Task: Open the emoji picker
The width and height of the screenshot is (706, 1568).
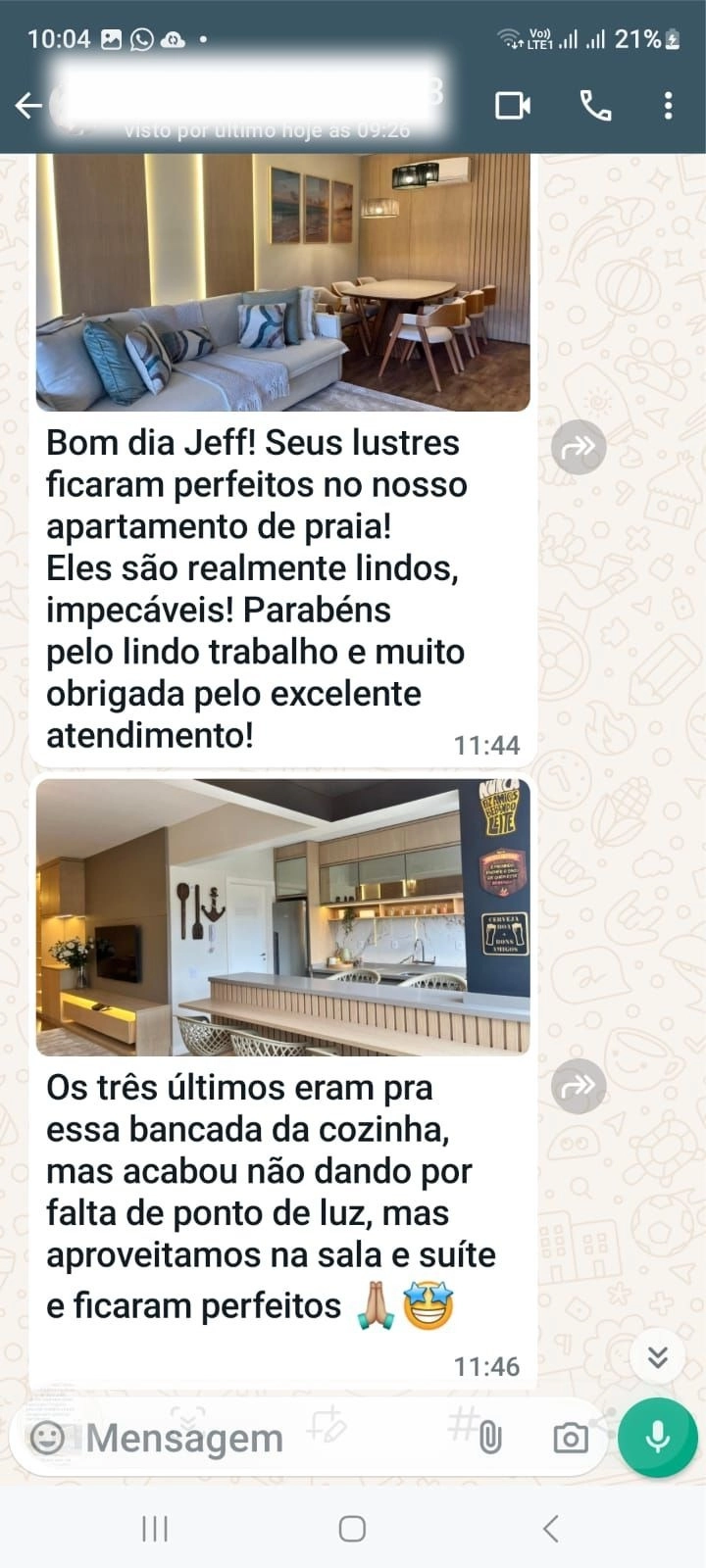Action: click(x=47, y=1438)
